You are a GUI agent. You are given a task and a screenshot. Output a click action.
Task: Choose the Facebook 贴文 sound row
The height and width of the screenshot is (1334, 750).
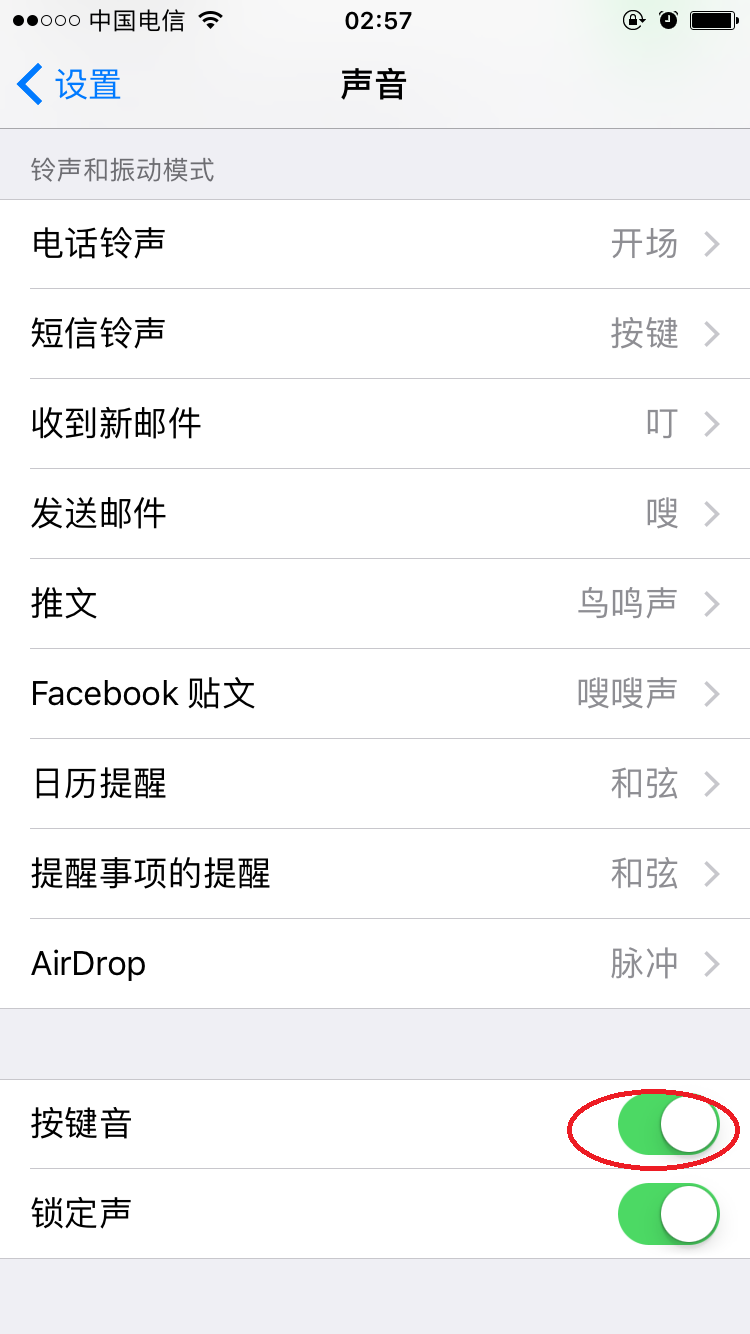pos(375,694)
